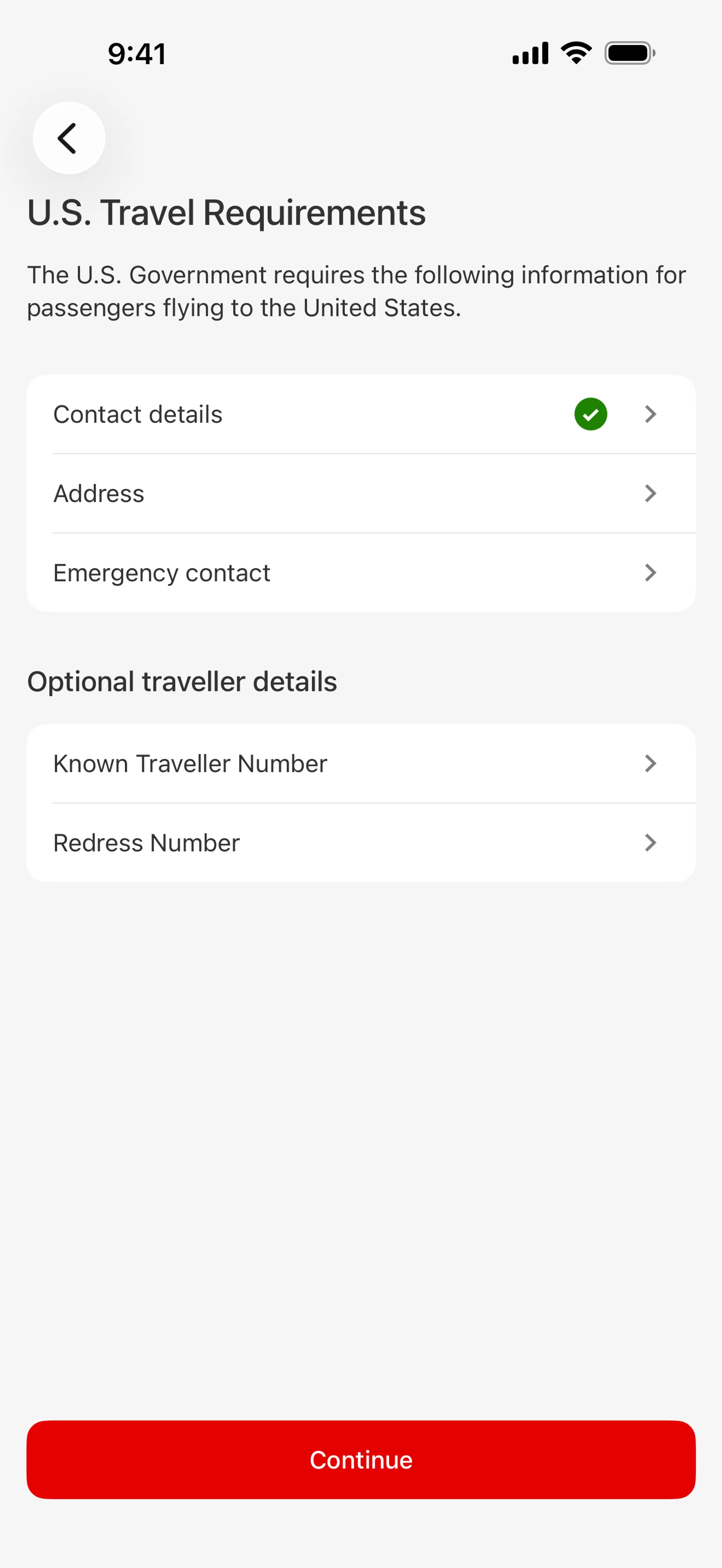Viewport: 722px width, 1568px height.
Task: Click the chevron next to Contact details
Action: (650, 414)
